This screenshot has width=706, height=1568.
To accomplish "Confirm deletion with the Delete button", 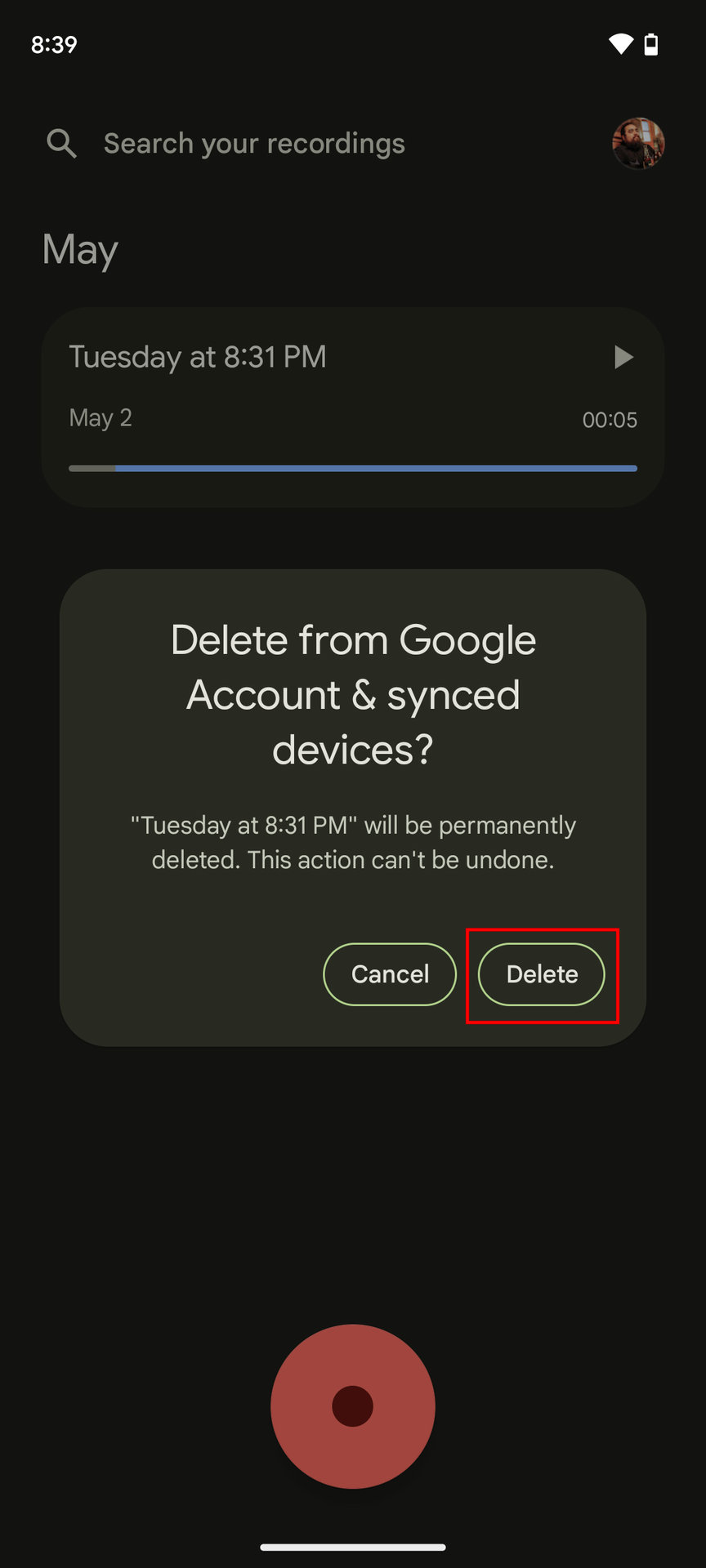I will pyautogui.click(x=541, y=974).
